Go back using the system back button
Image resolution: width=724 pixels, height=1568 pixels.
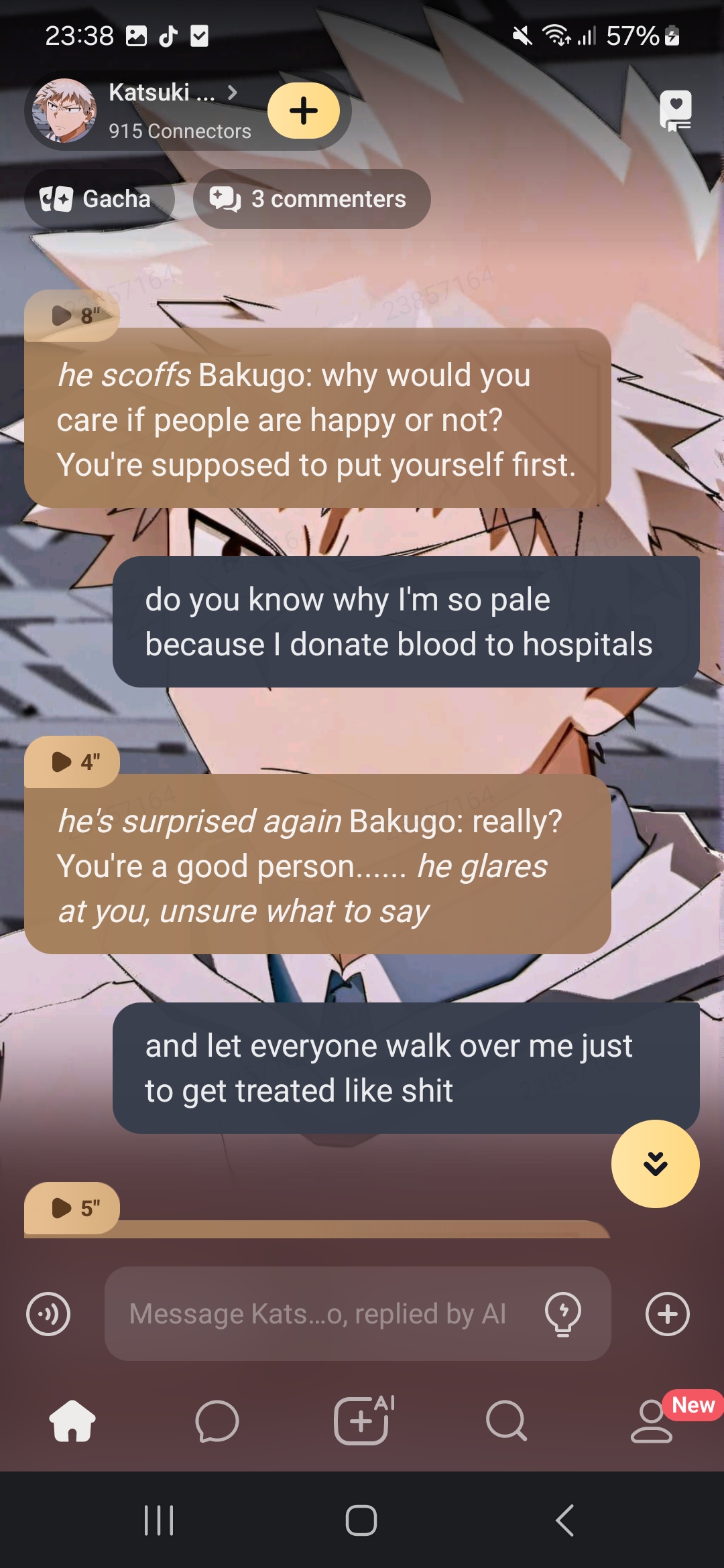[565, 1520]
